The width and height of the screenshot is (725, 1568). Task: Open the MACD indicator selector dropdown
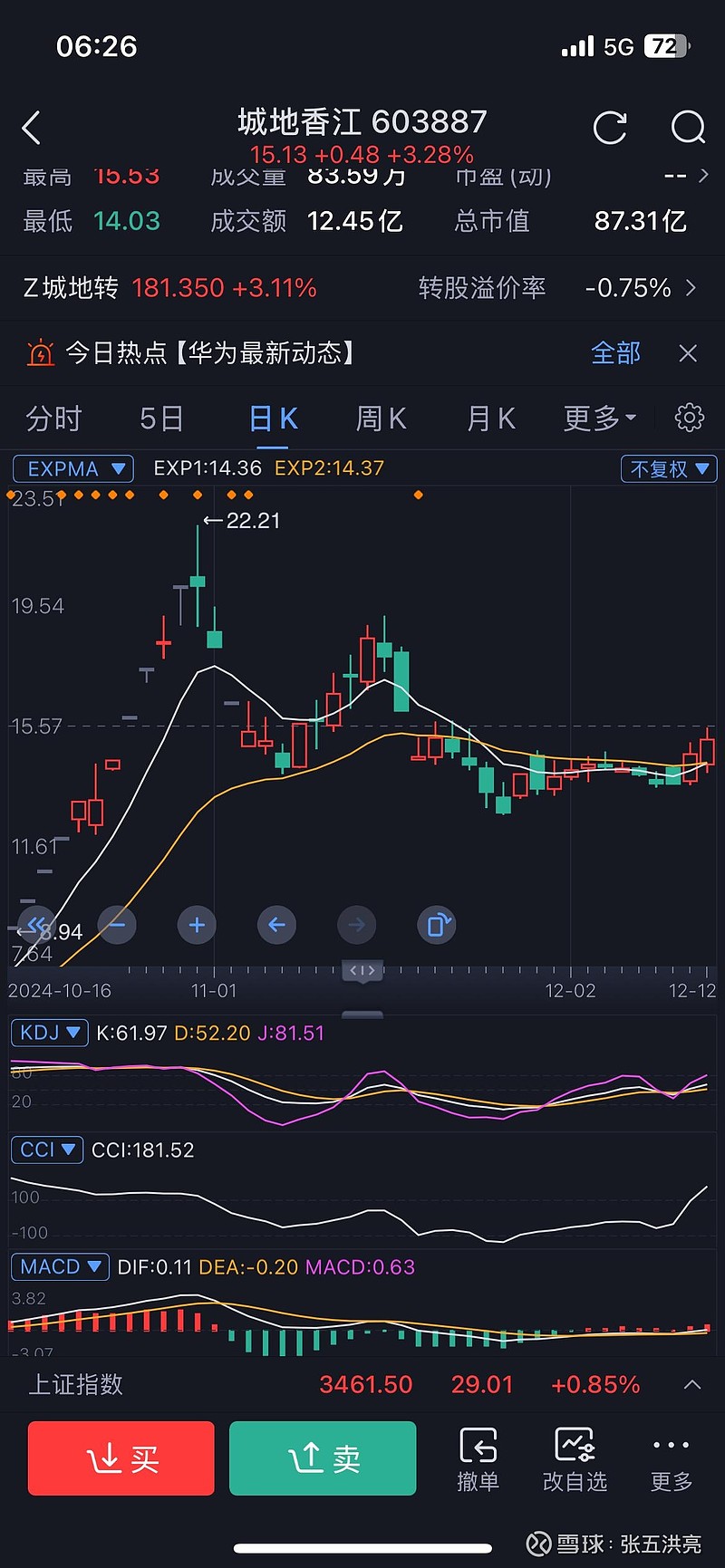tap(60, 1266)
